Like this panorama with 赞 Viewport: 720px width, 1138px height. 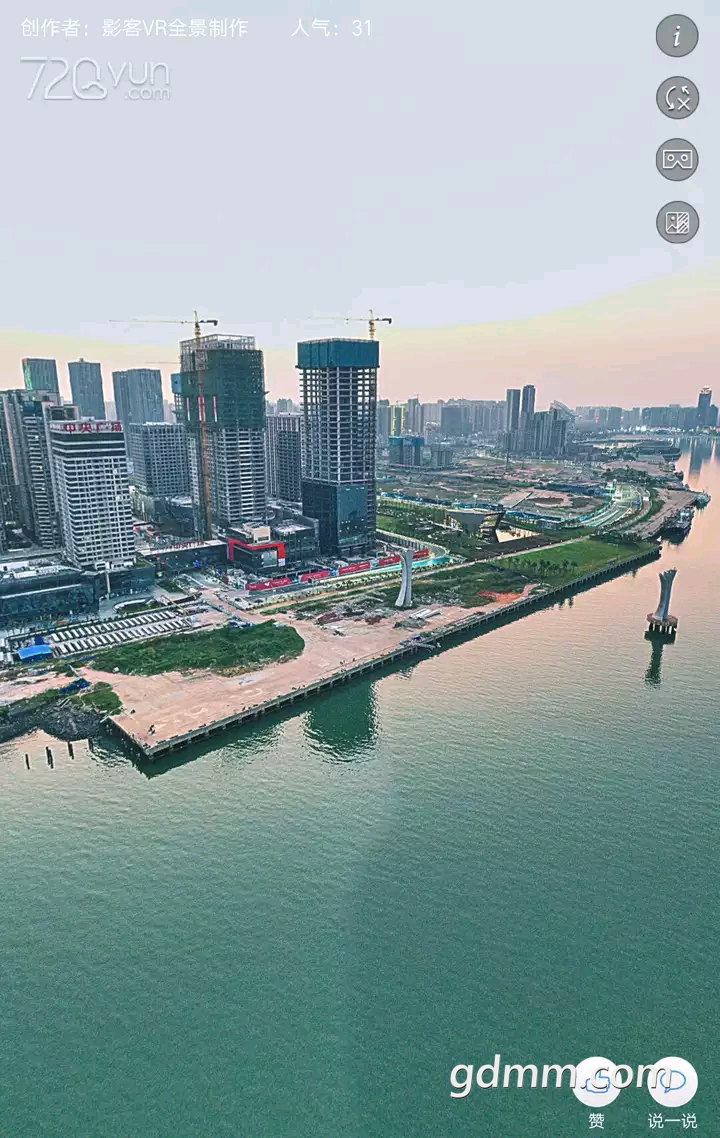pos(597,1083)
